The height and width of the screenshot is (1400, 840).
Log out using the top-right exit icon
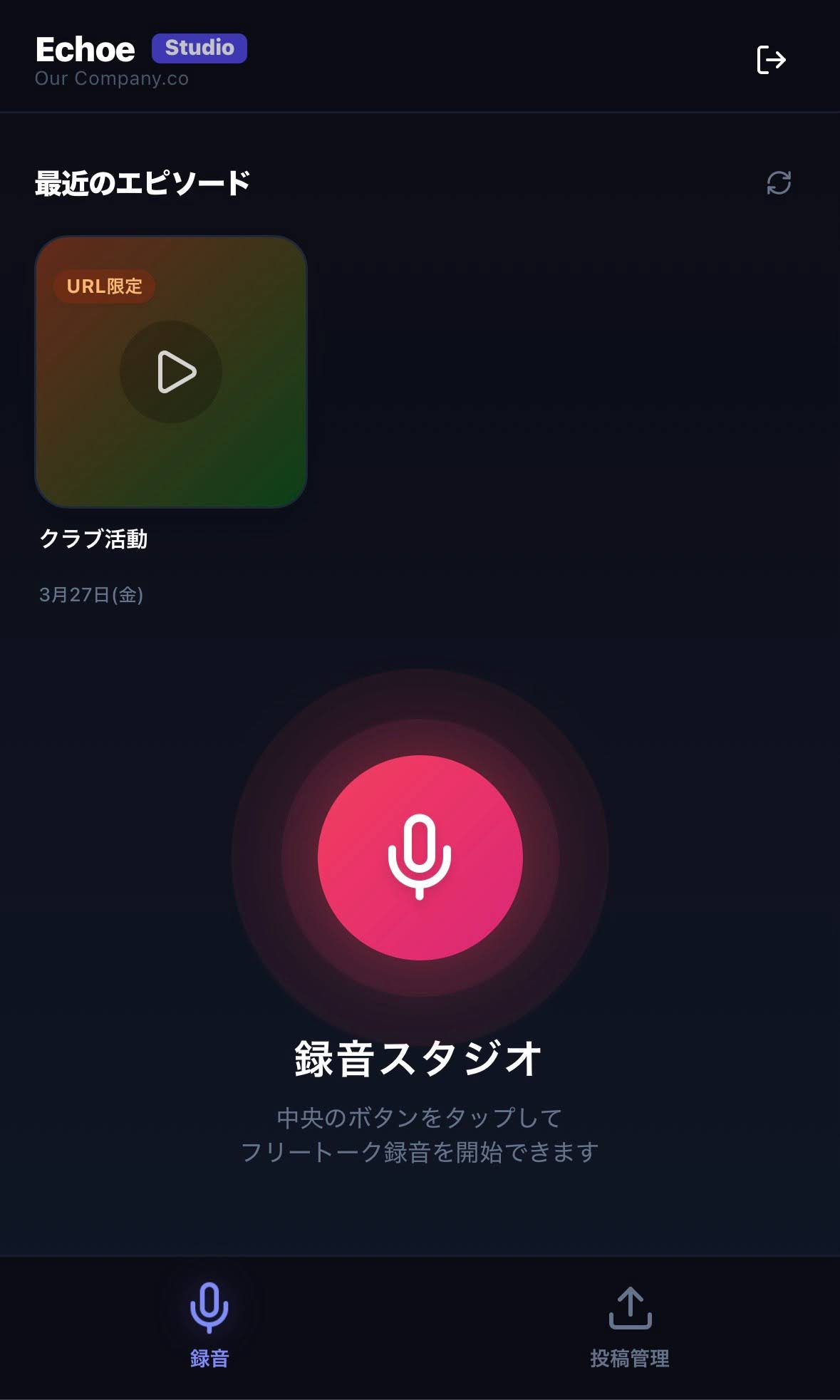[772, 60]
